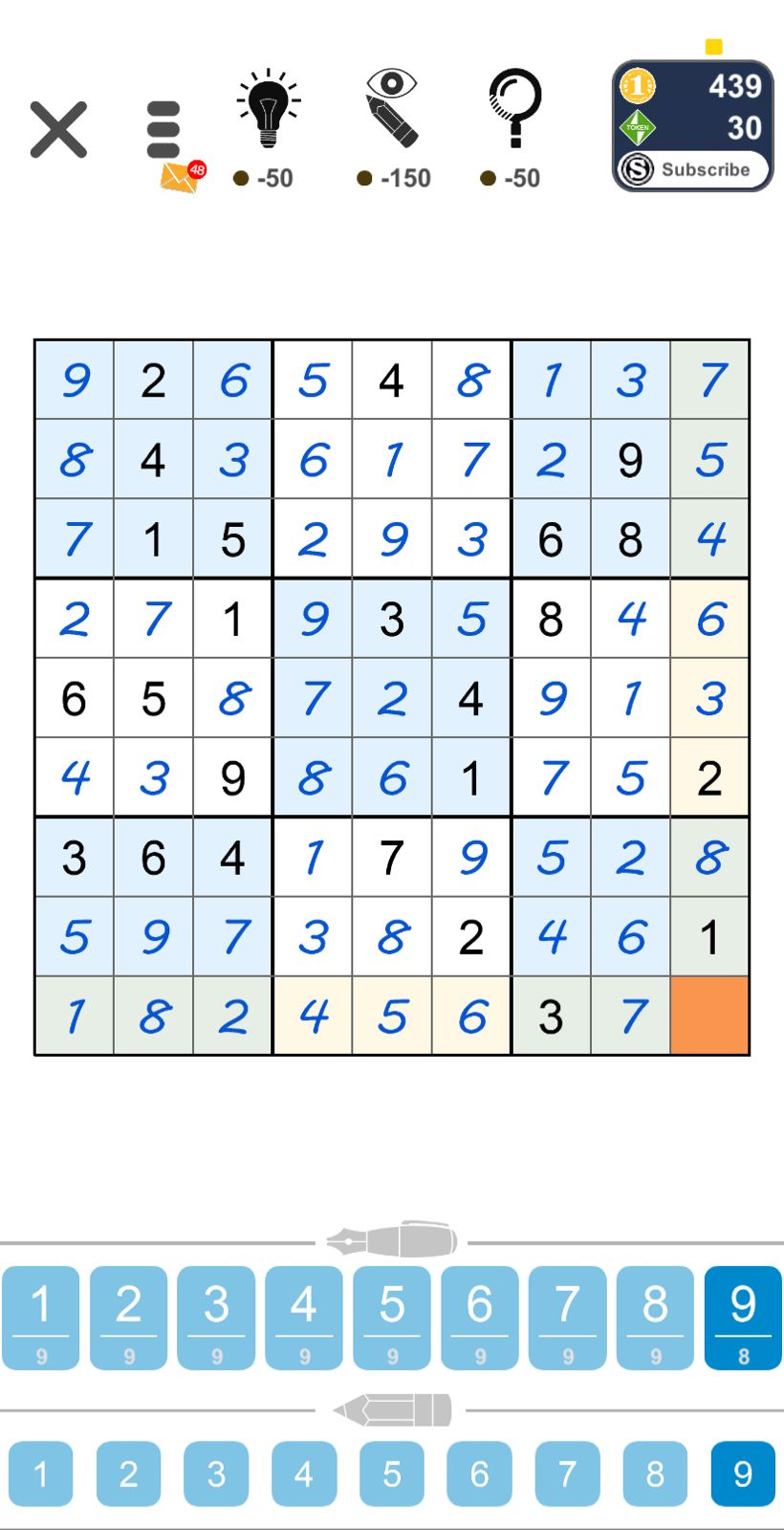Click the empty orange highlighted cell

pos(709,1016)
